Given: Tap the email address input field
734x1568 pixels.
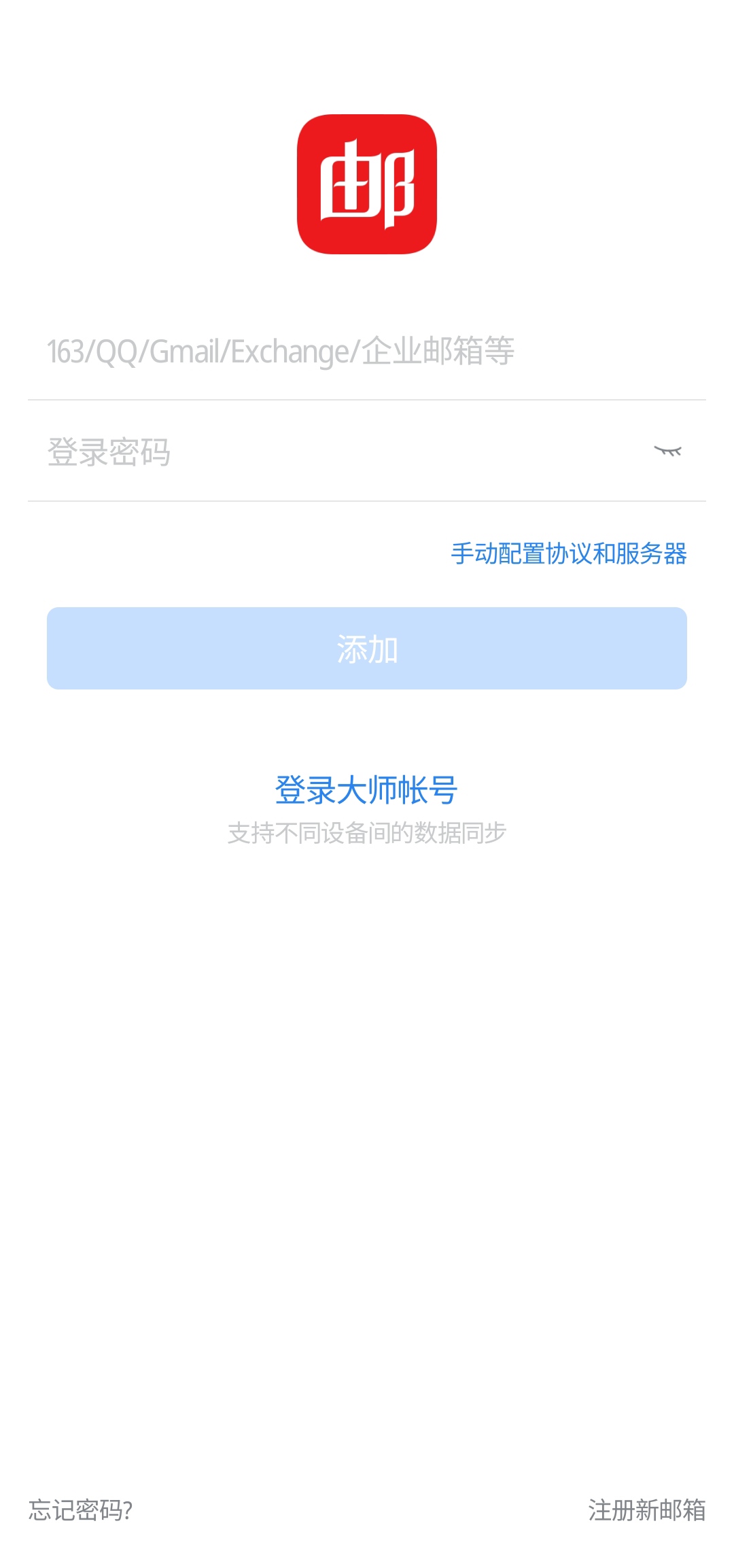Looking at the screenshot, I should (367, 351).
